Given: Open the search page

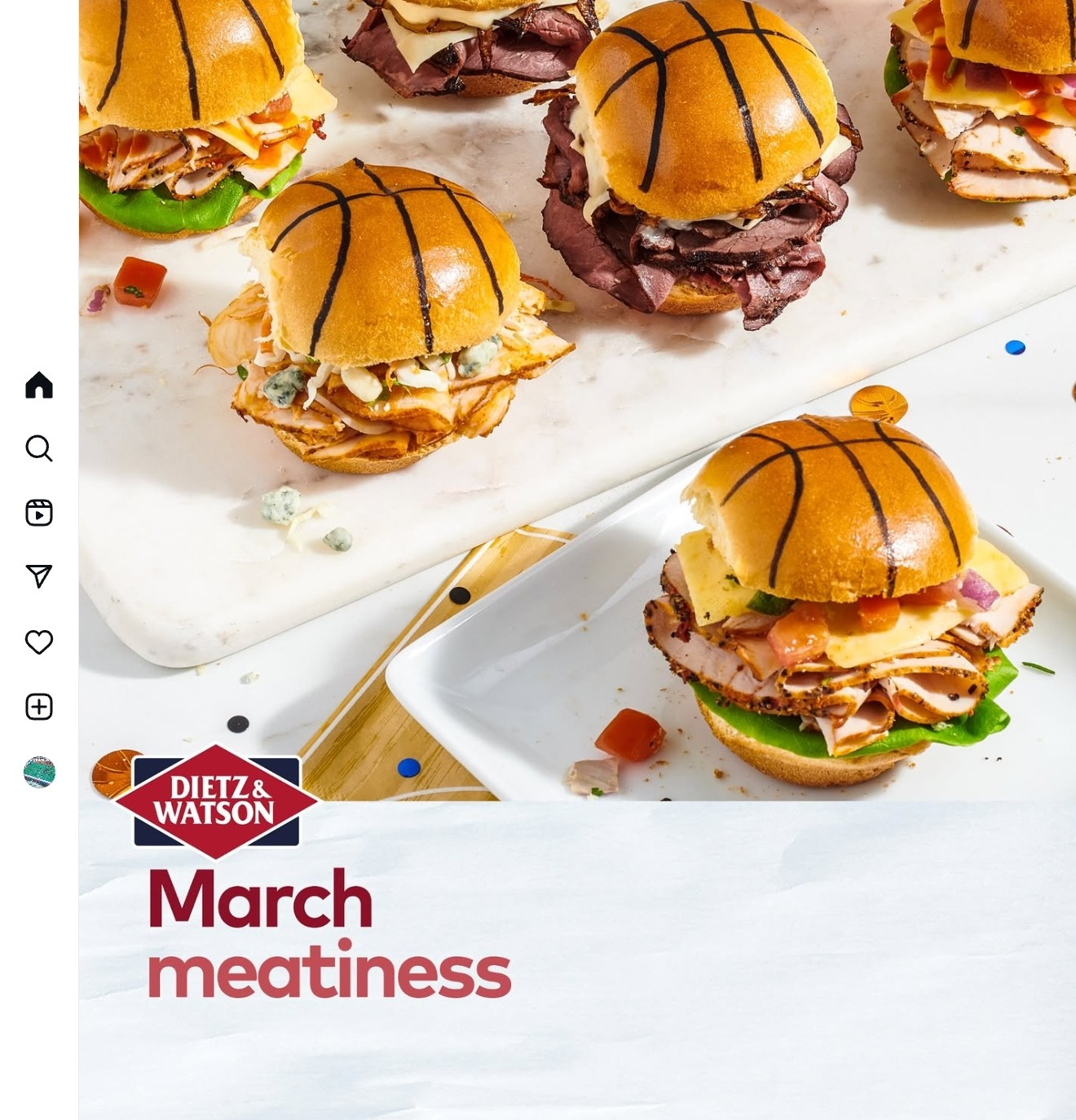Looking at the screenshot, I should coord(39,448).
